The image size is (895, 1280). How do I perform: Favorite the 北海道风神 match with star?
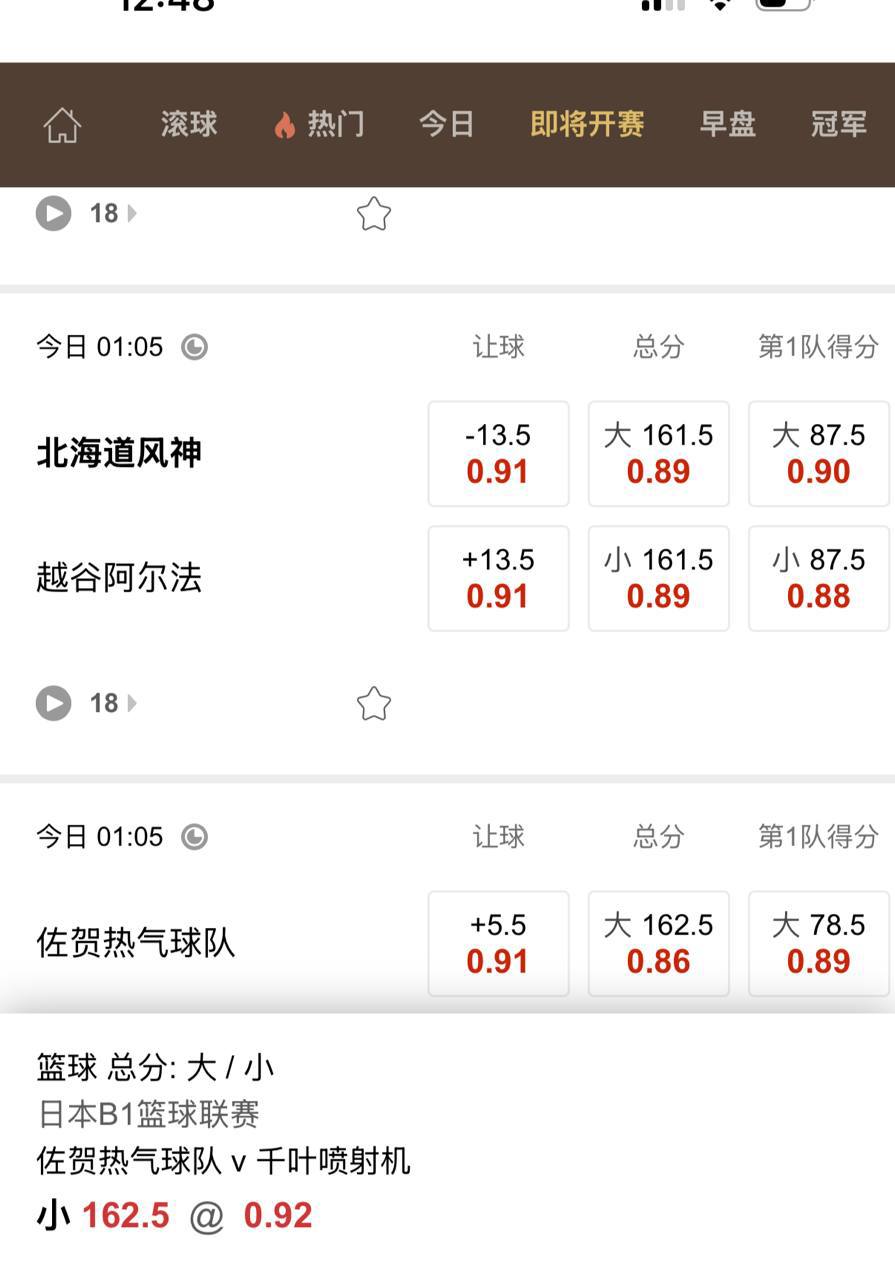pos(373,704)
